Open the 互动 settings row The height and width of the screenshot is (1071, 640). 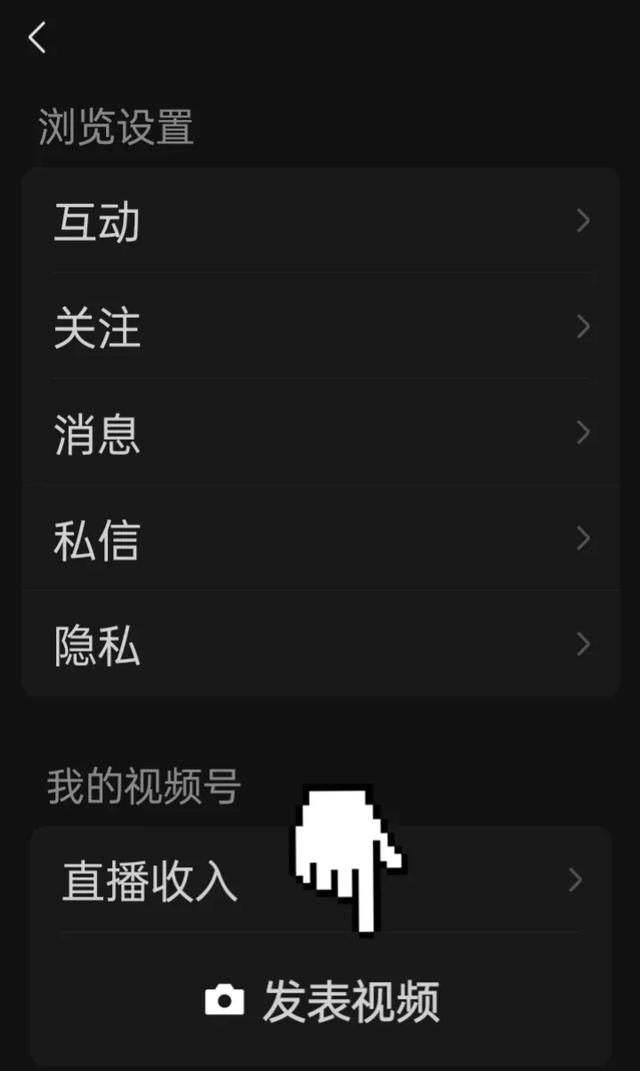(x=320, y=221)
